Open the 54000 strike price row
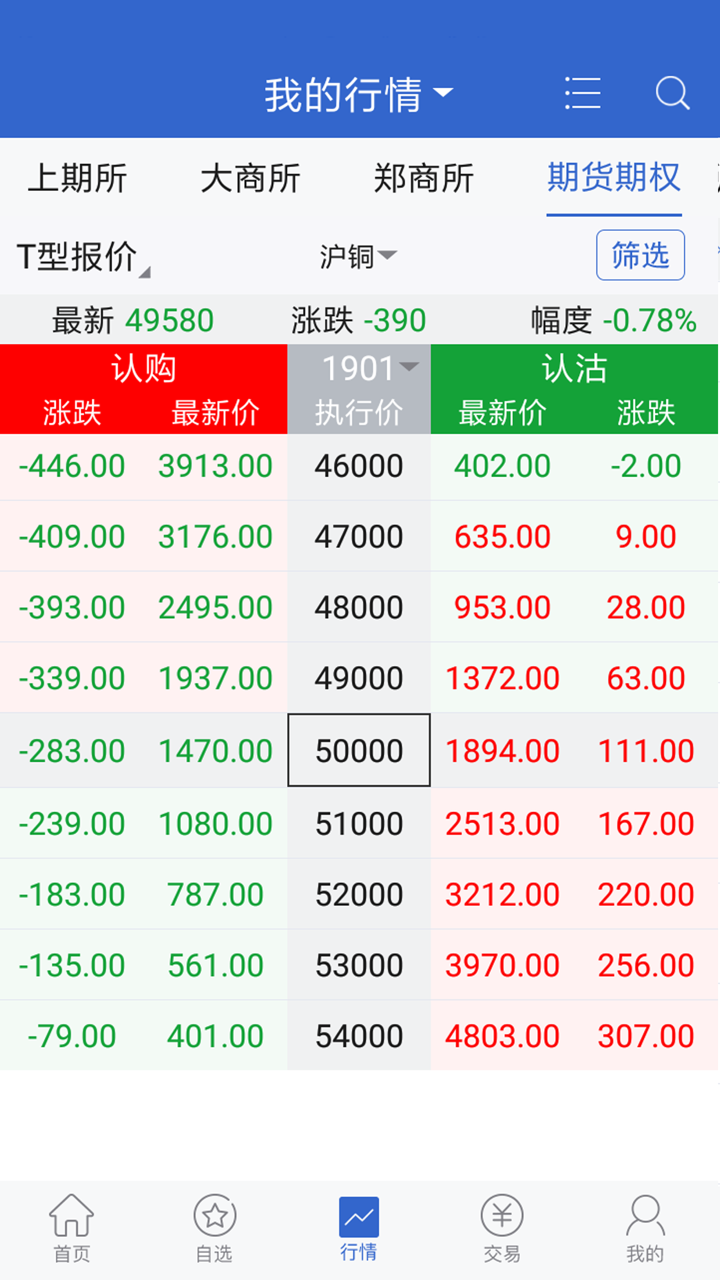 click(x=359, y=1036)
